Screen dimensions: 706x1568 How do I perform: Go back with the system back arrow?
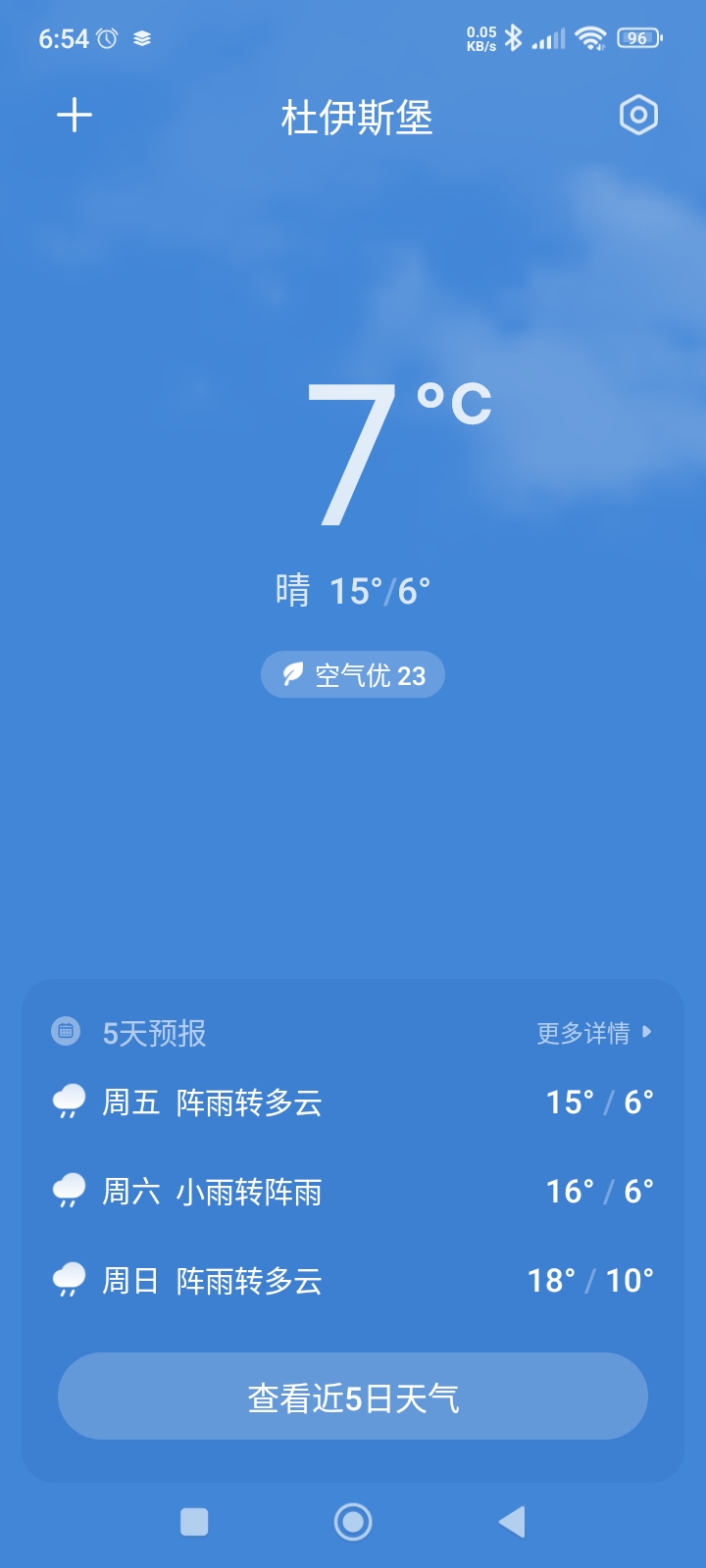pos(512,1522)
